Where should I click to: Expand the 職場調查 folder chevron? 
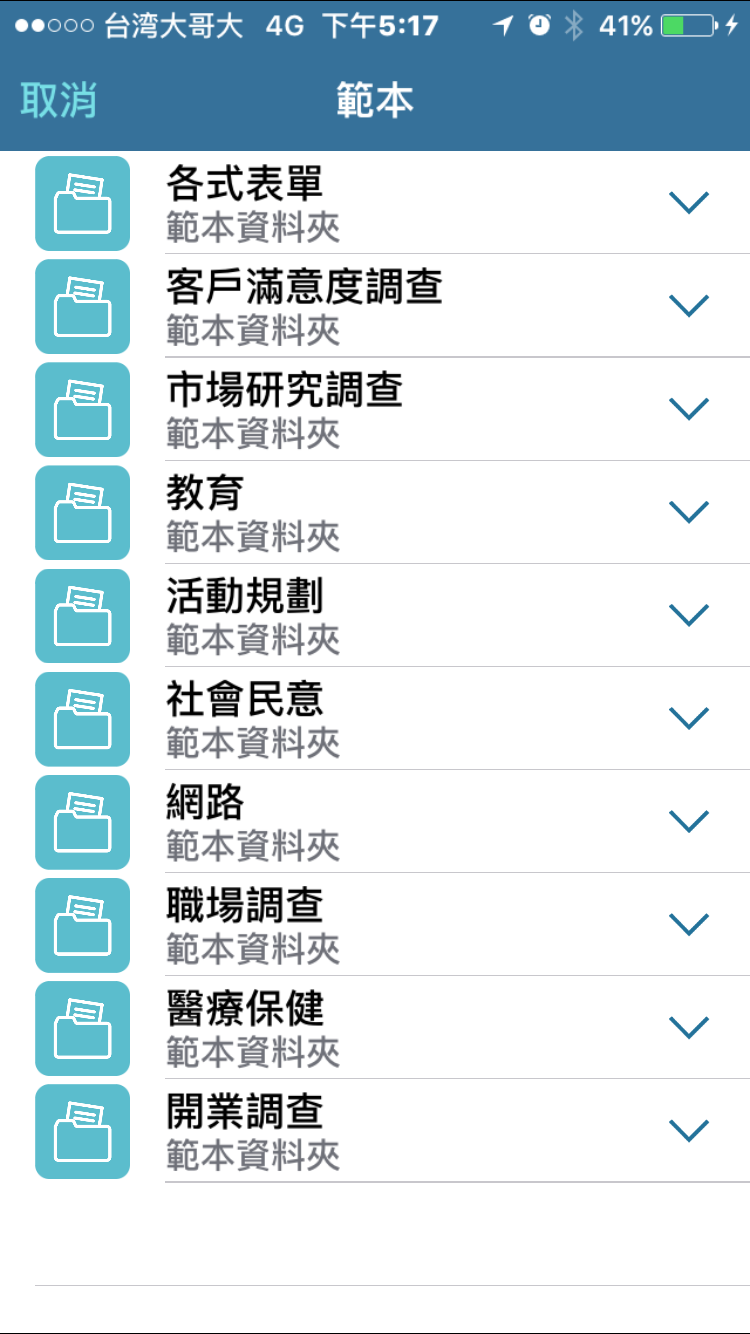click(688, 923)
